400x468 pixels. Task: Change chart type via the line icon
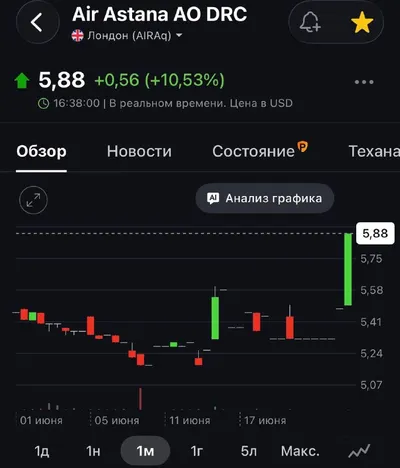click(x=359, y=451)
